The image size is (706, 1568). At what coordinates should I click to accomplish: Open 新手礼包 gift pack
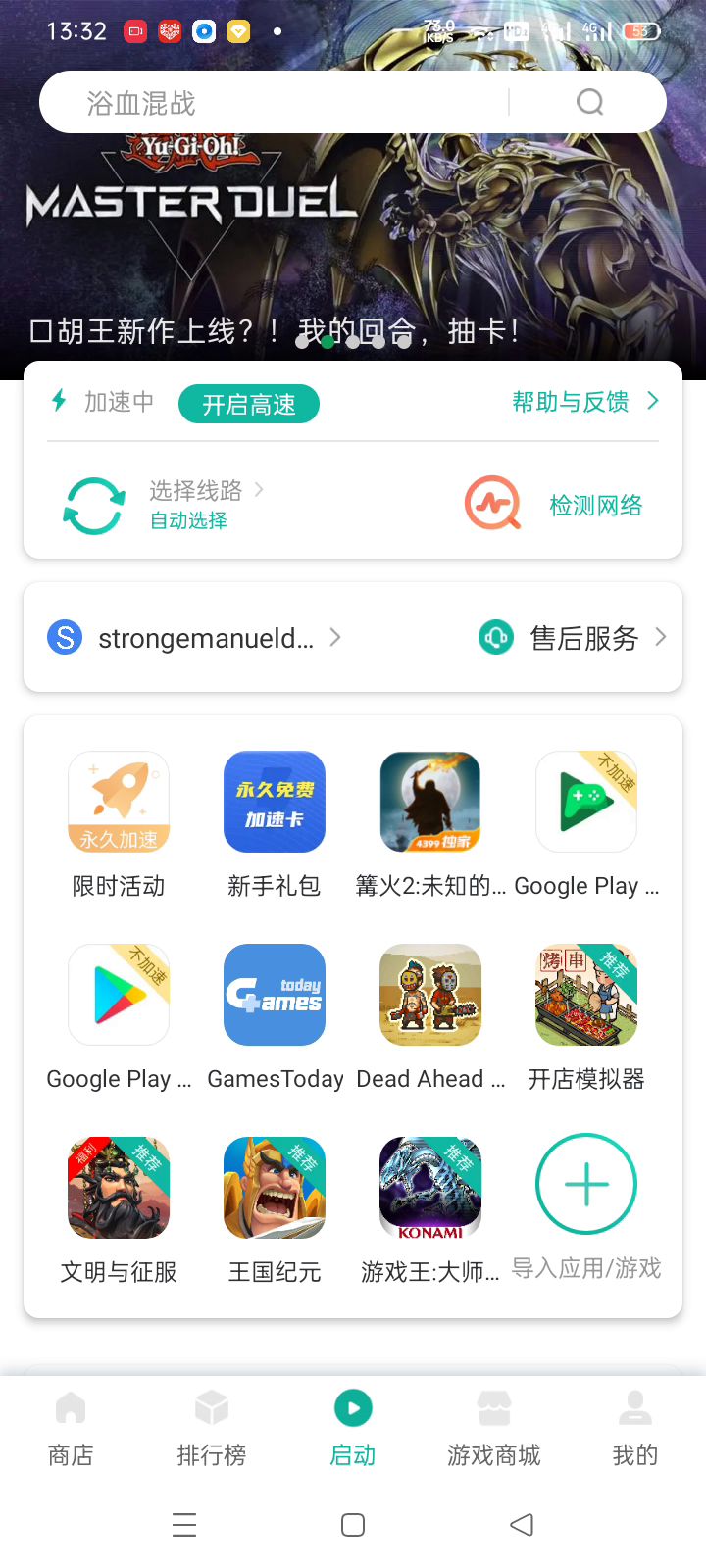click(x=275, y=802)
